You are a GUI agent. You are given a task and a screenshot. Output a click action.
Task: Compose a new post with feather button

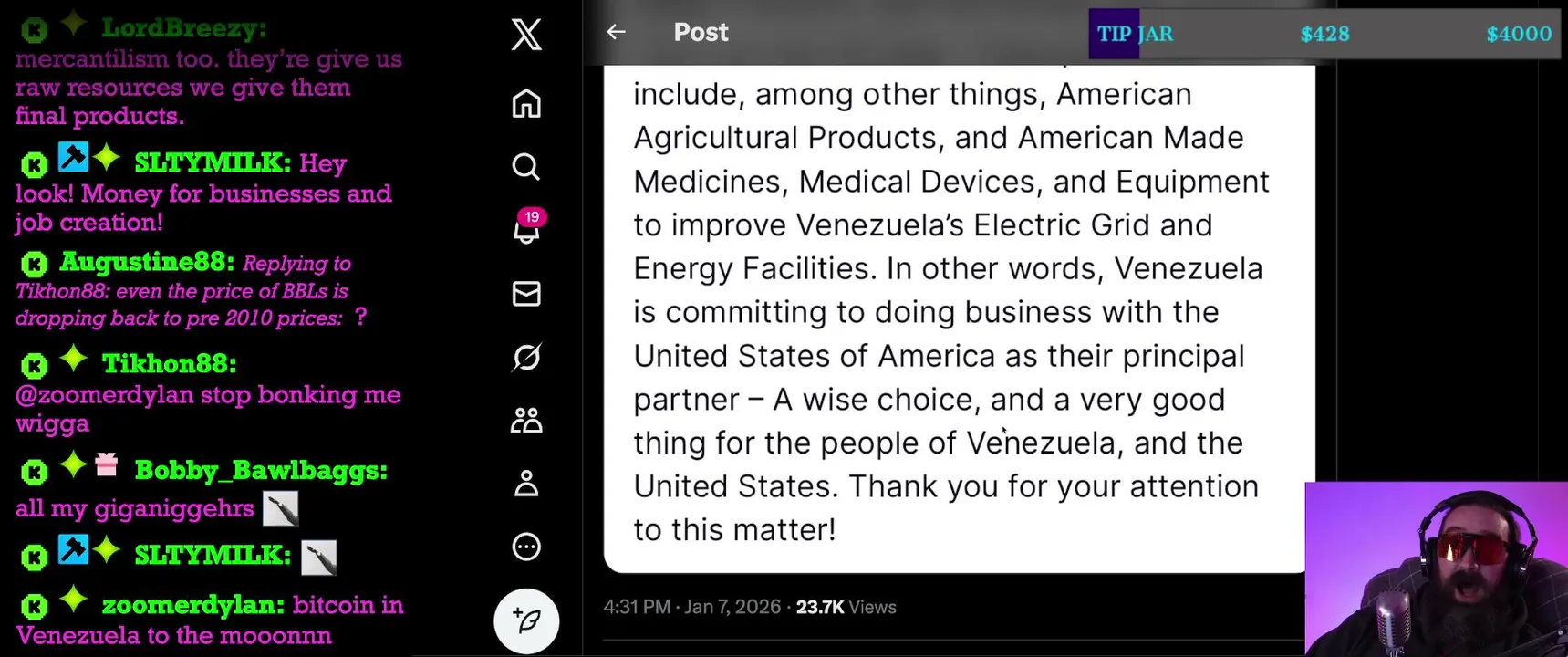[x=526, y=620]
